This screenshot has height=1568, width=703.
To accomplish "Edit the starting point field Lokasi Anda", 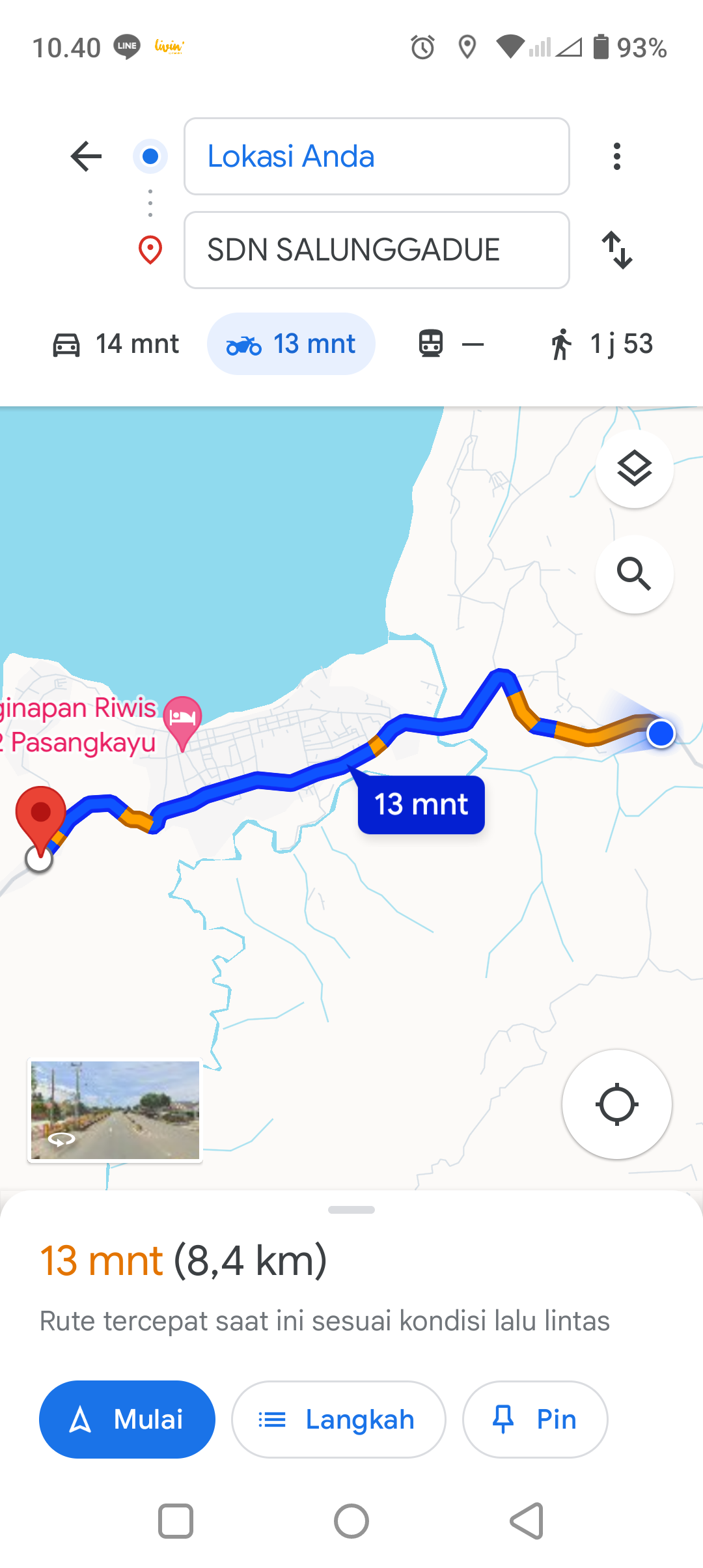I will (x=377, y=156).
